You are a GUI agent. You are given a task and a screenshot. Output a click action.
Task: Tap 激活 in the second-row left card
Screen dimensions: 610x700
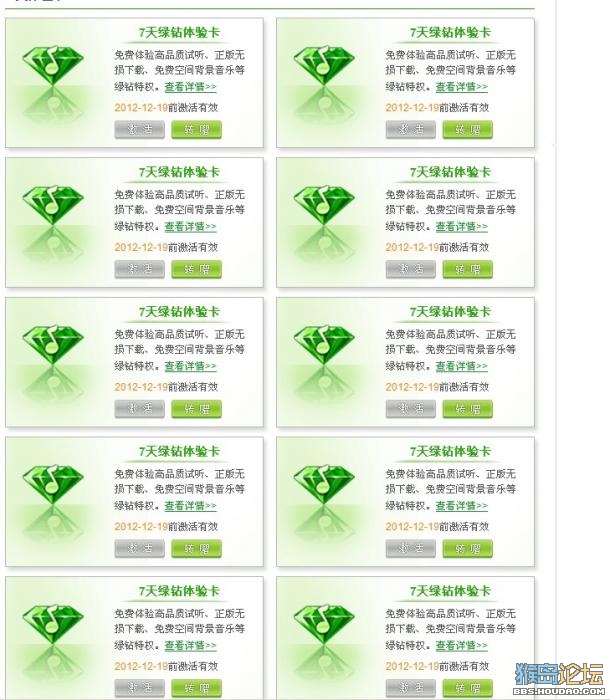[140, 269]
